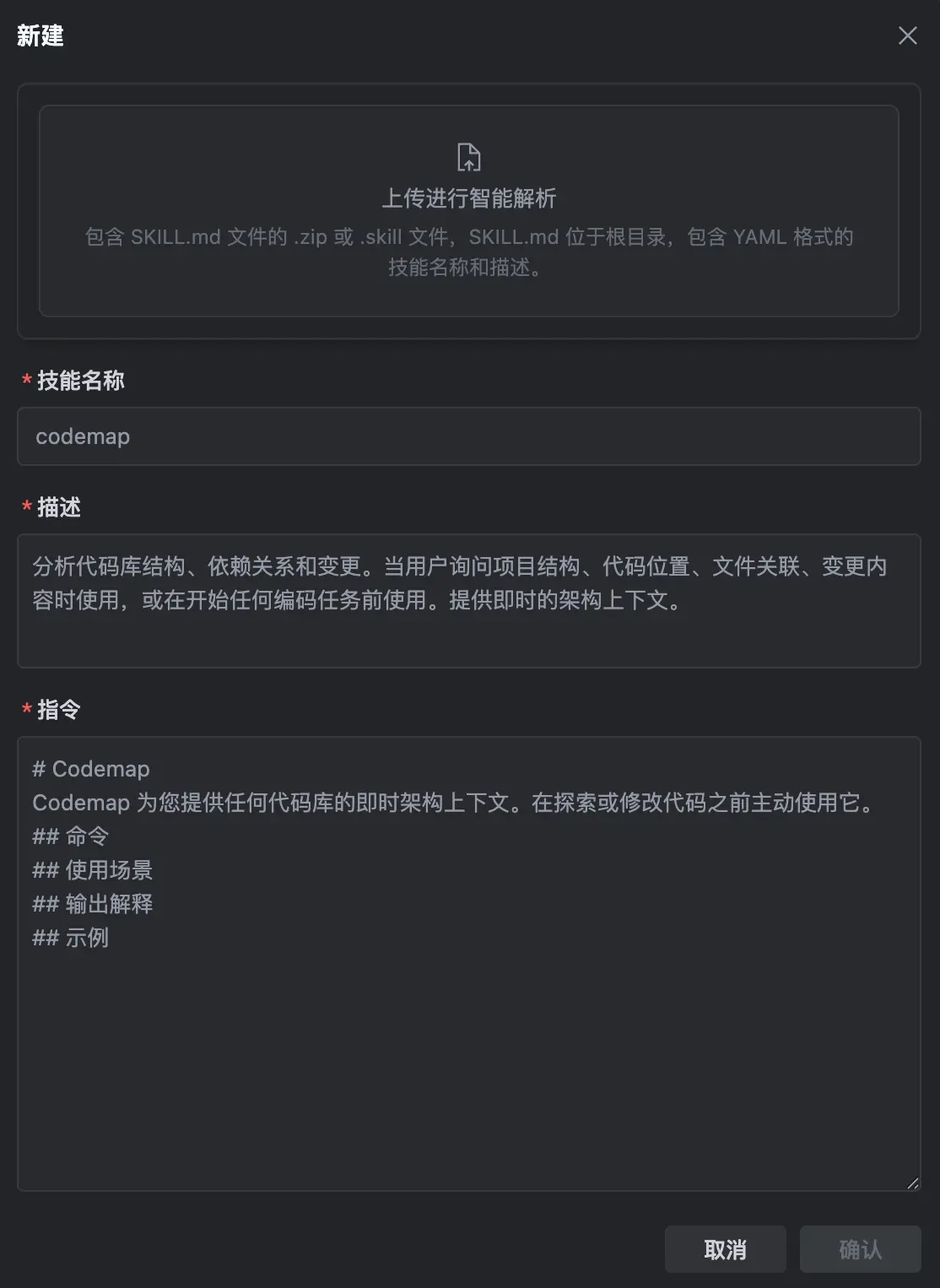Image resolution: width=940 pixels, height=1288 pixels.
Task: Focus the 技能名称 field containing codemap
Action: coord(468,436)
